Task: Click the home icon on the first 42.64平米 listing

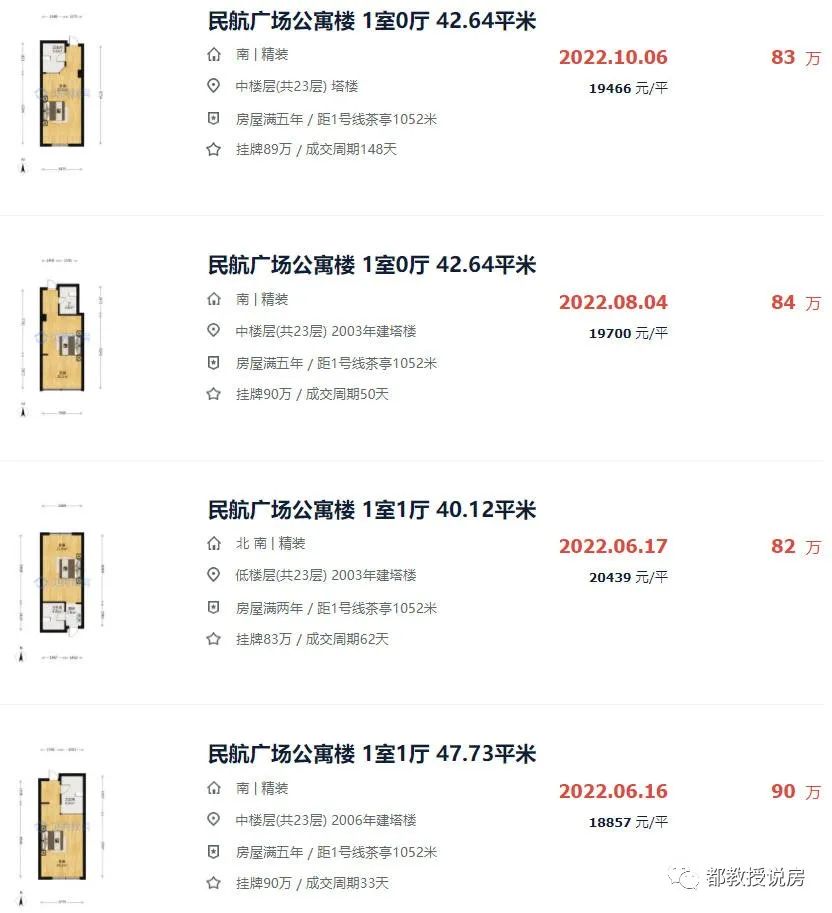Action: click(213, 55)
